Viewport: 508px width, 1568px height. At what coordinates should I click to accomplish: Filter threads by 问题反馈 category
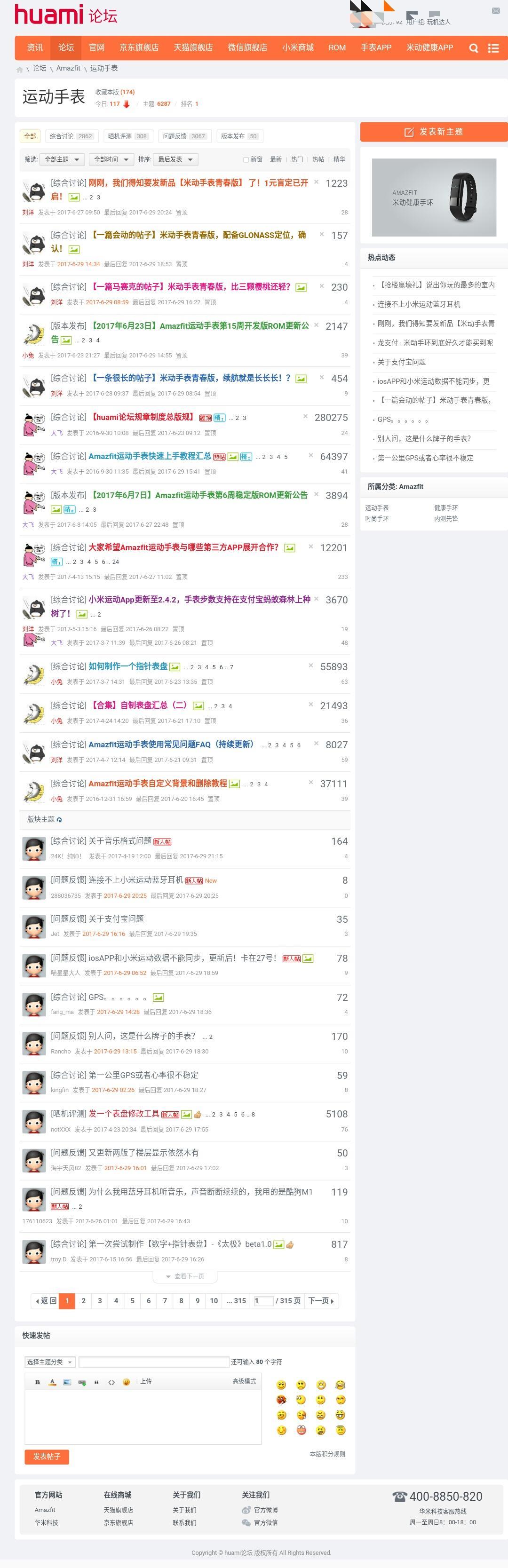coord(183,136)
